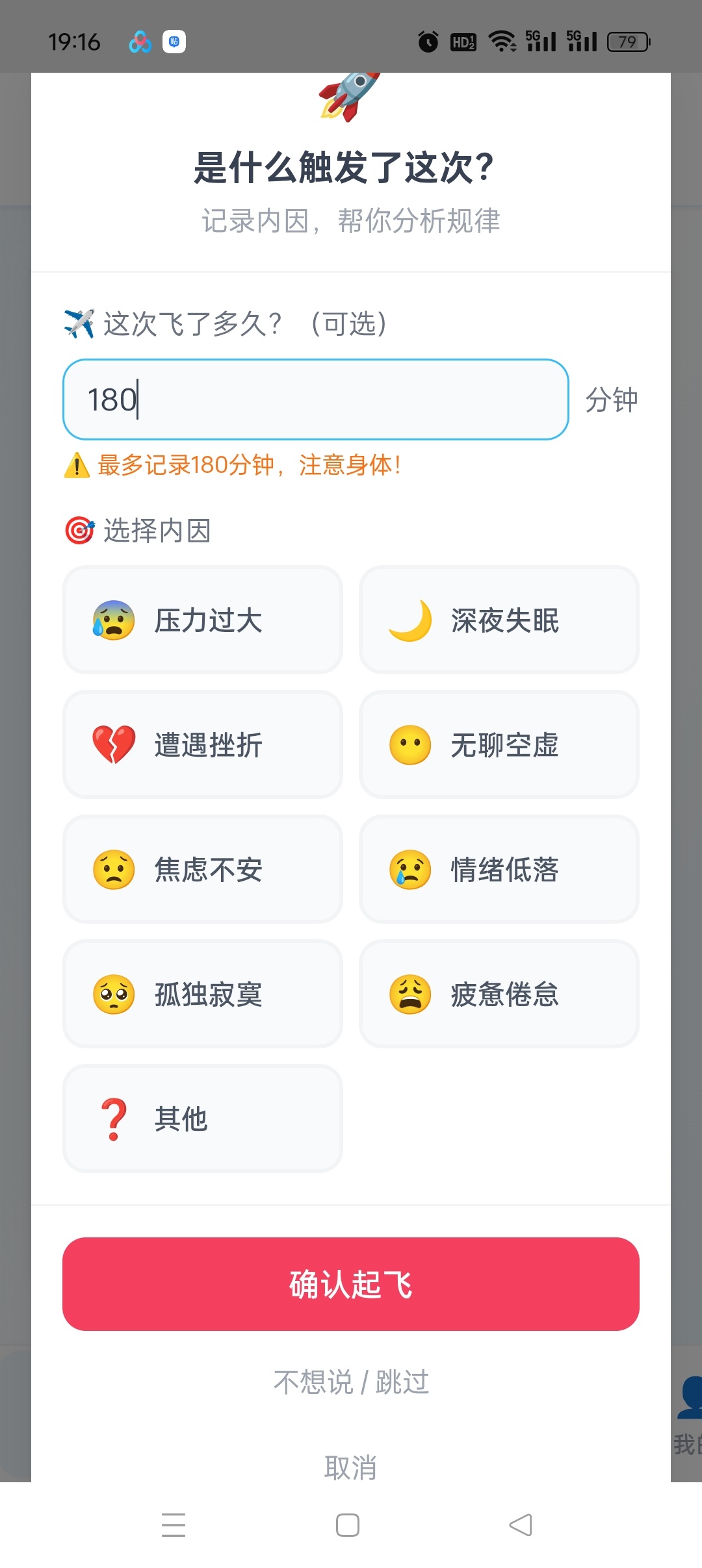The height and width of the screenshot is (1568, 702).
Task: Choose the 疲惫倦怠 reason option
Action: tap(499, 994)
